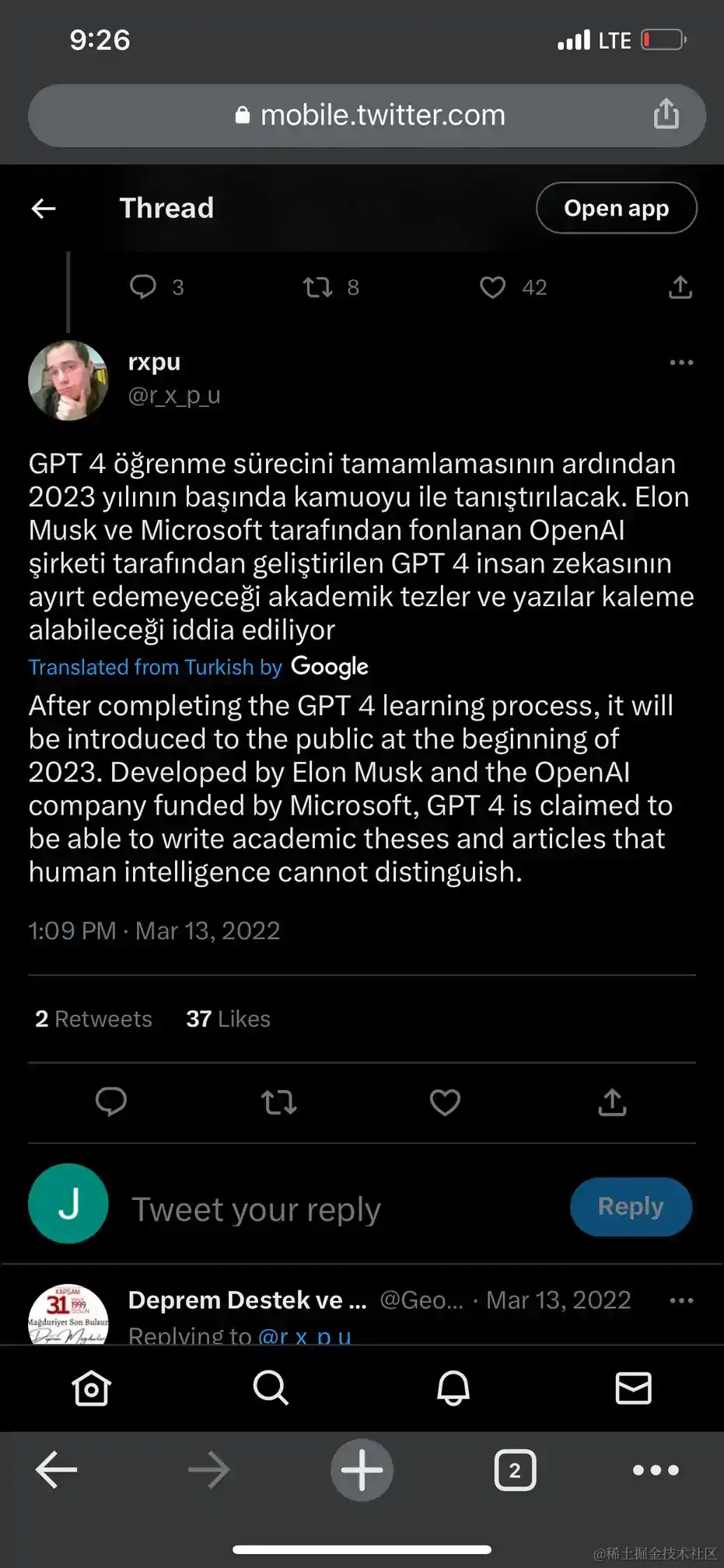Go back from the Thread view
Image resolution: width=724 pixels, height=1568 pixels.
point(44,208)
